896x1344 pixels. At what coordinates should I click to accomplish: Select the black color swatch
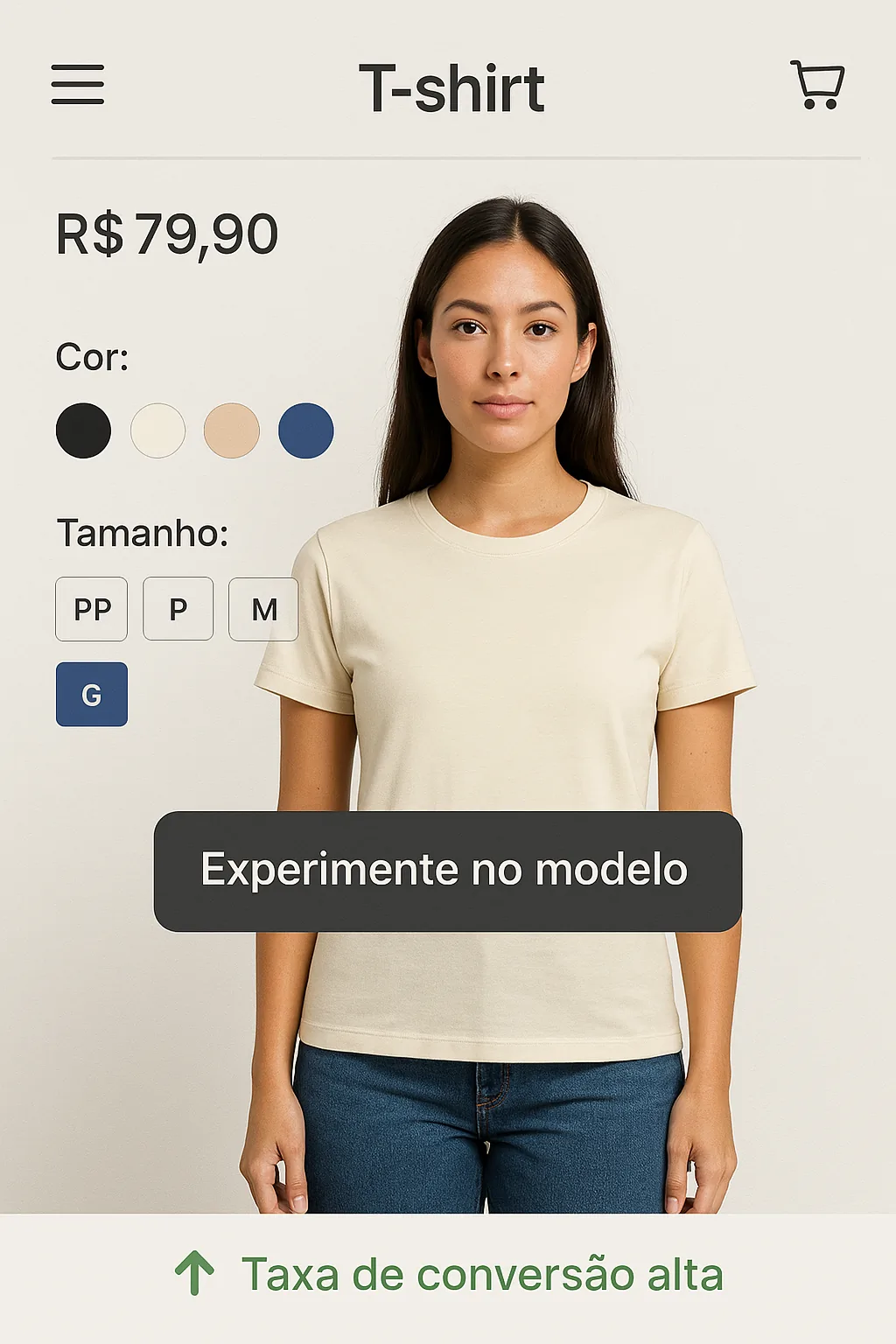(83, 430)
